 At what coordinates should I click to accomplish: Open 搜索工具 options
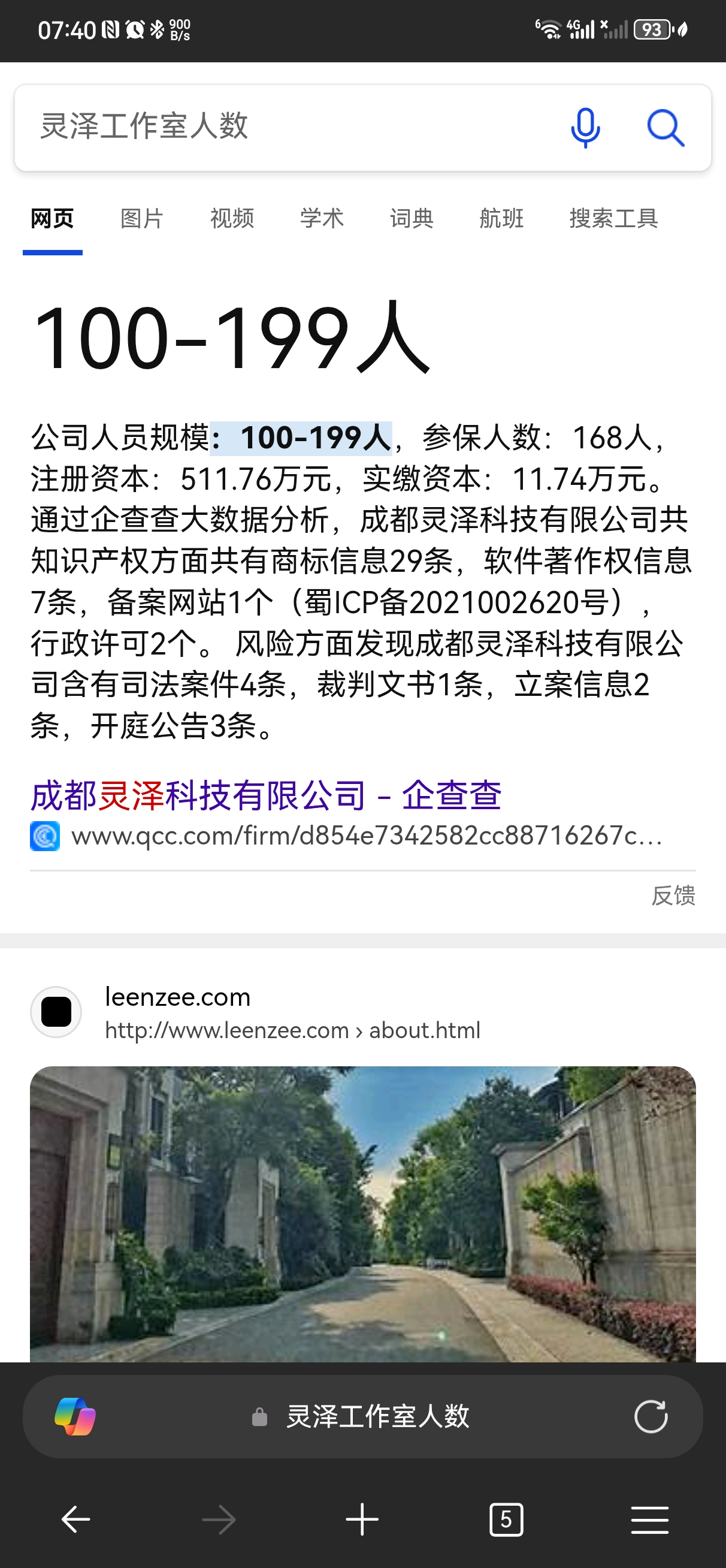613,219
